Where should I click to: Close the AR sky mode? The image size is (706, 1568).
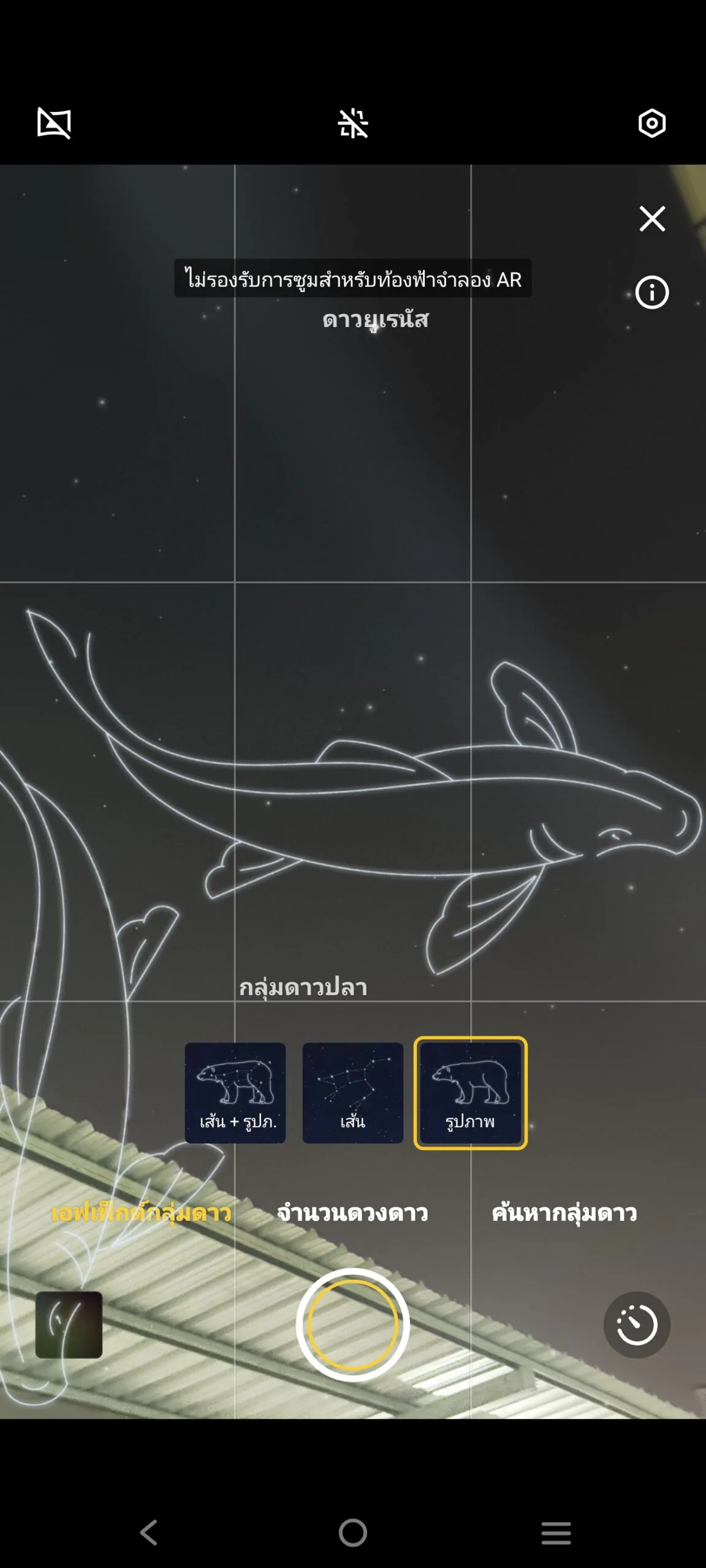click(652, 219)
